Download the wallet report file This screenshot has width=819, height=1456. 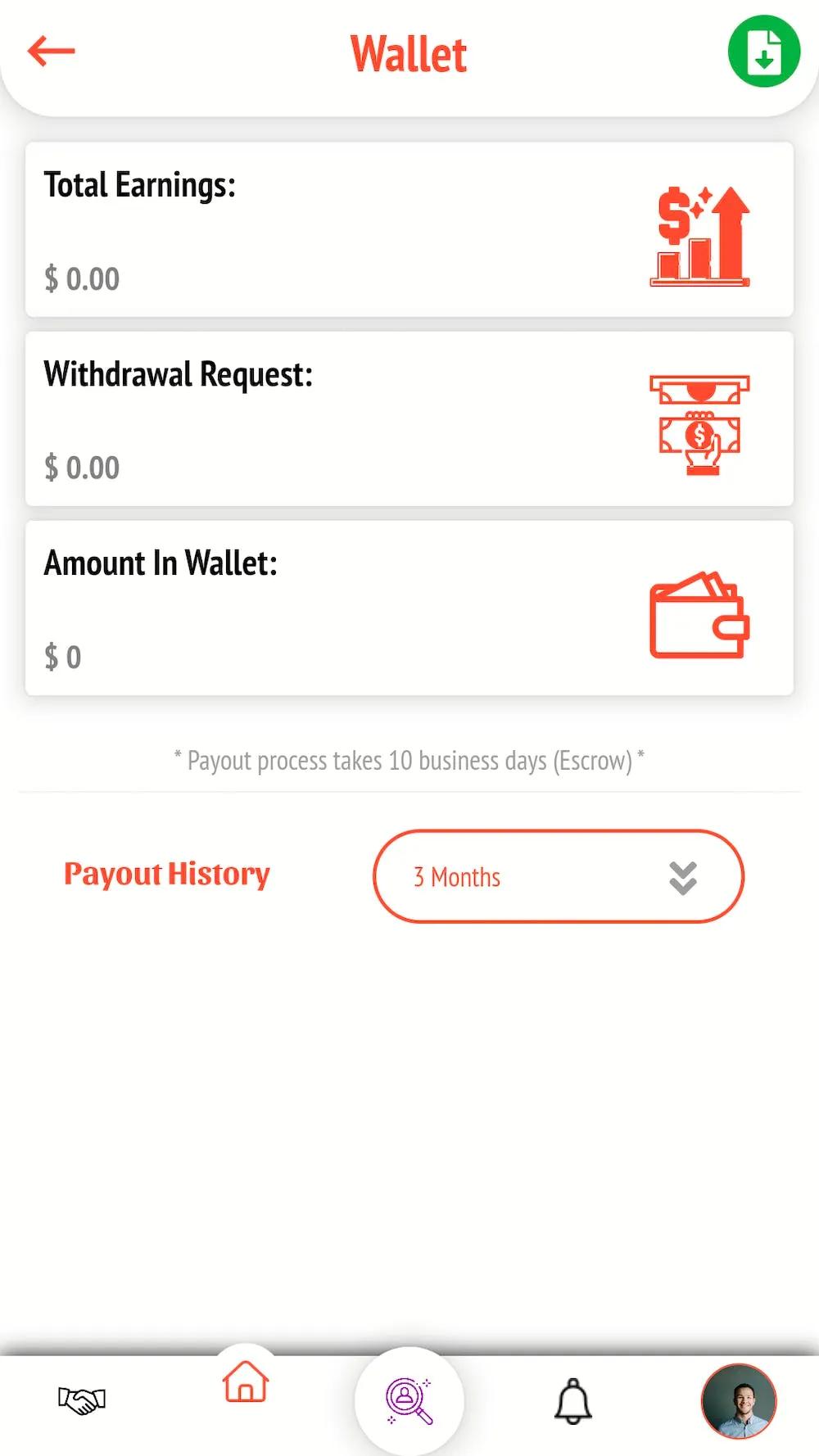coord(763,52)
